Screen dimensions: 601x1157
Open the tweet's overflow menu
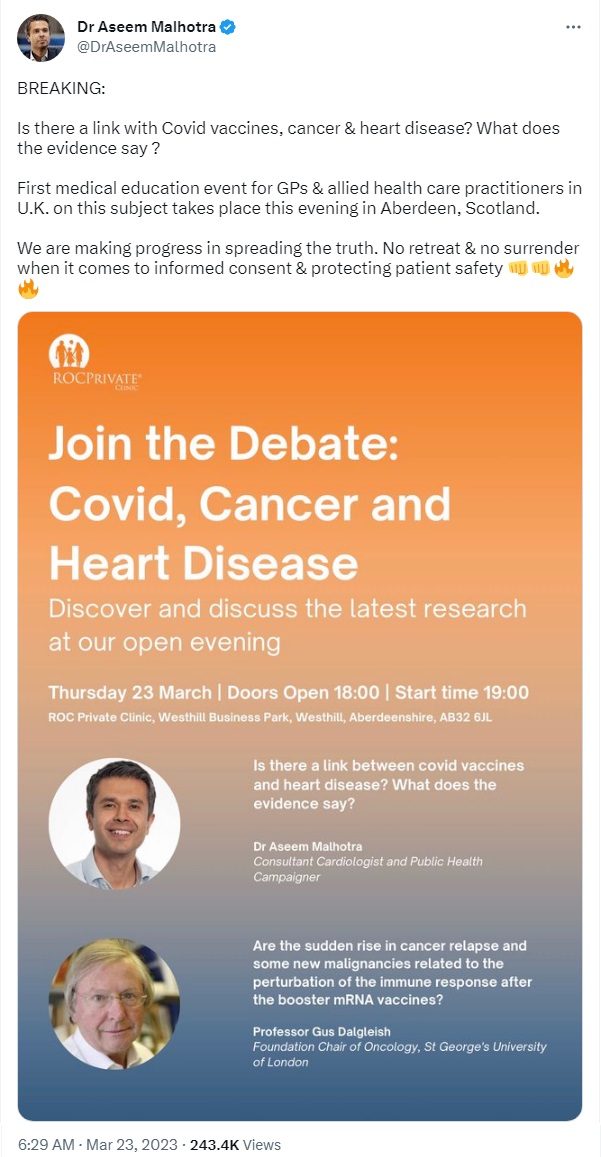[x=573, y=27]
